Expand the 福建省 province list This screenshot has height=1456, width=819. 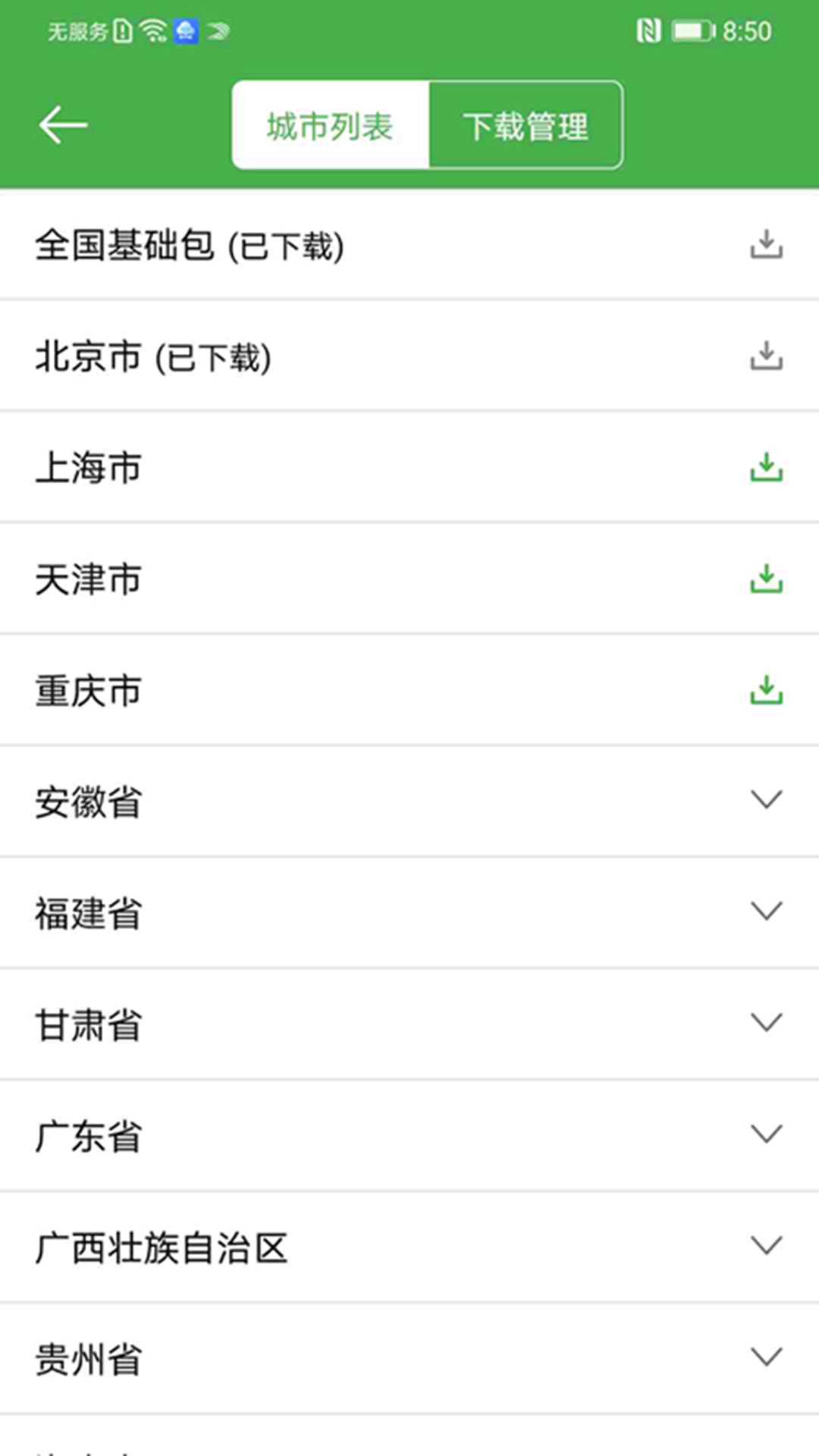click(x=766, y=912)
